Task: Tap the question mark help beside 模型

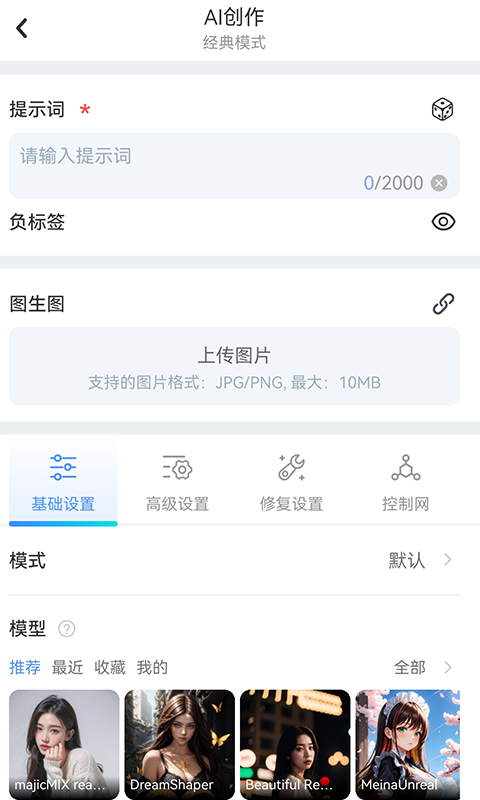Action: coord(67,629)
